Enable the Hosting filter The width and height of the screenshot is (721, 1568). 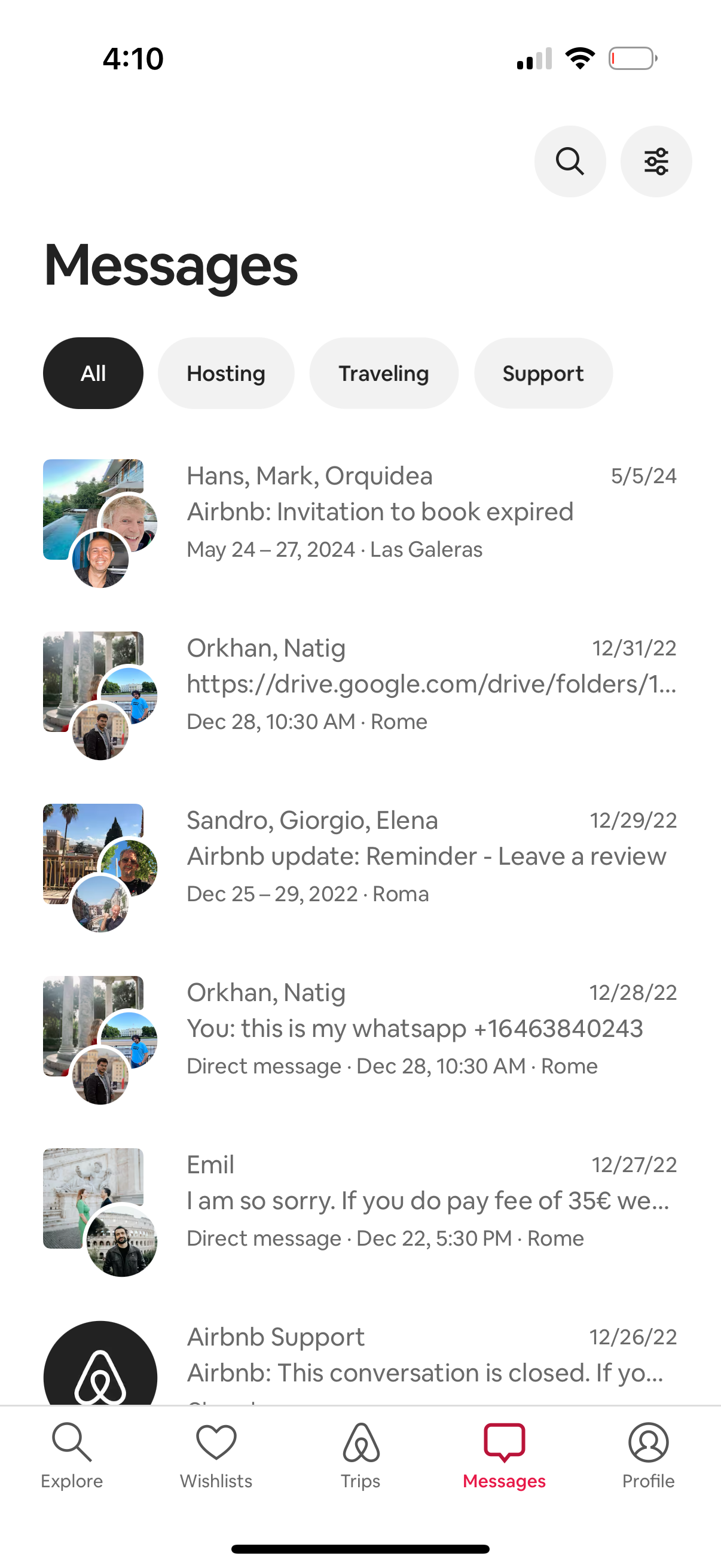(x=226, y=373)
